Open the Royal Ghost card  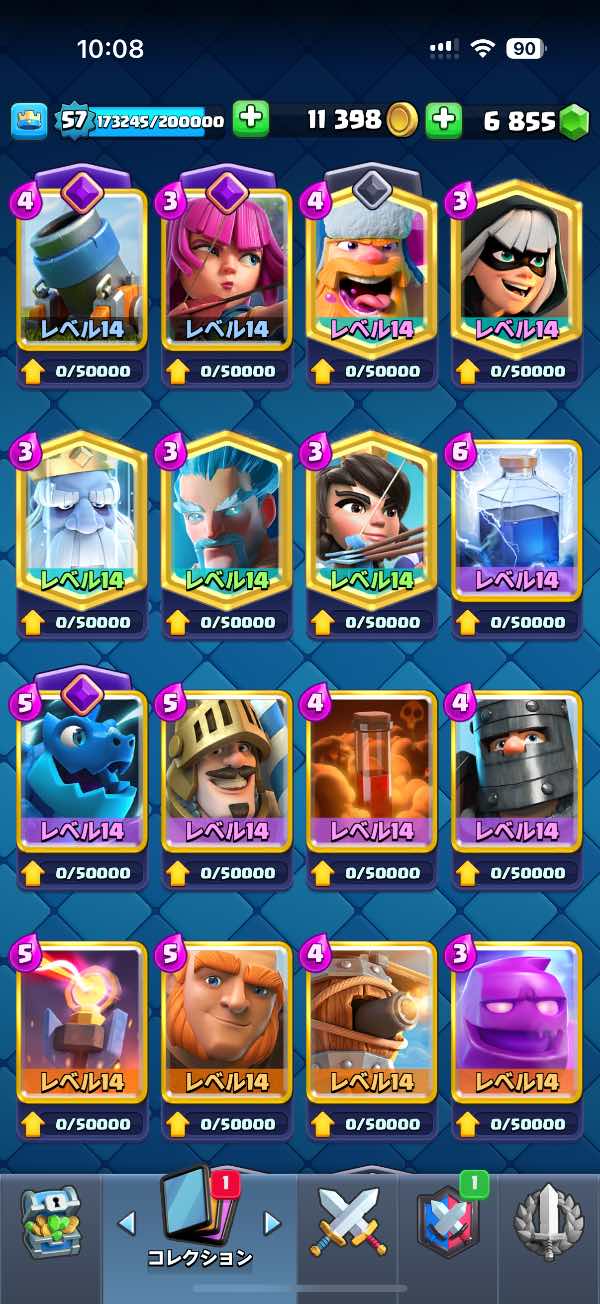pos(82,520)
